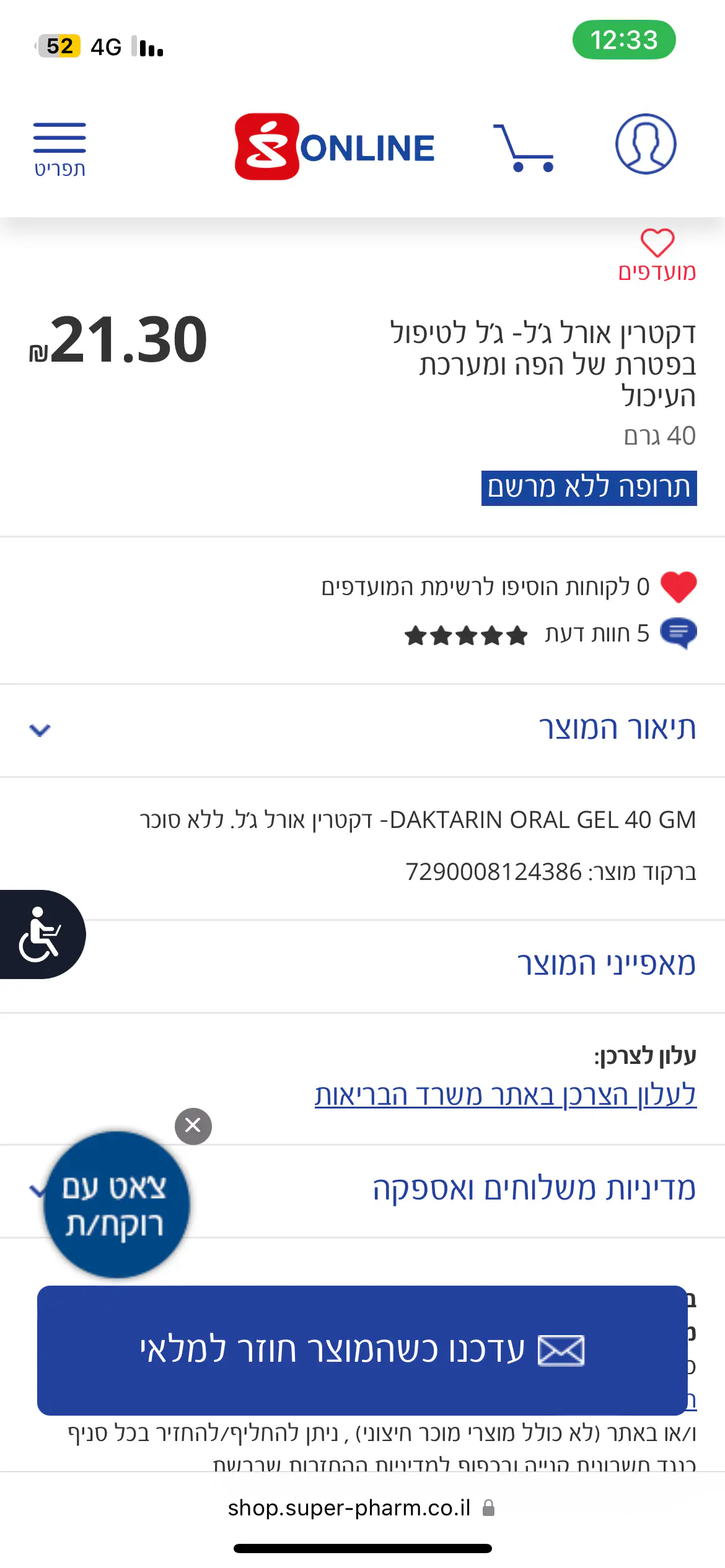The image size is (725, 1568).
Task: Open the user account profile
Action: click(645, 144)
